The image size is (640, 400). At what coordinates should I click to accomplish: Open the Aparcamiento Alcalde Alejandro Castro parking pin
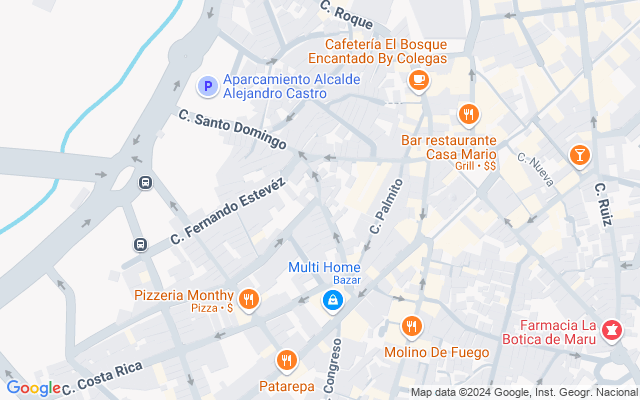point(207,87)
